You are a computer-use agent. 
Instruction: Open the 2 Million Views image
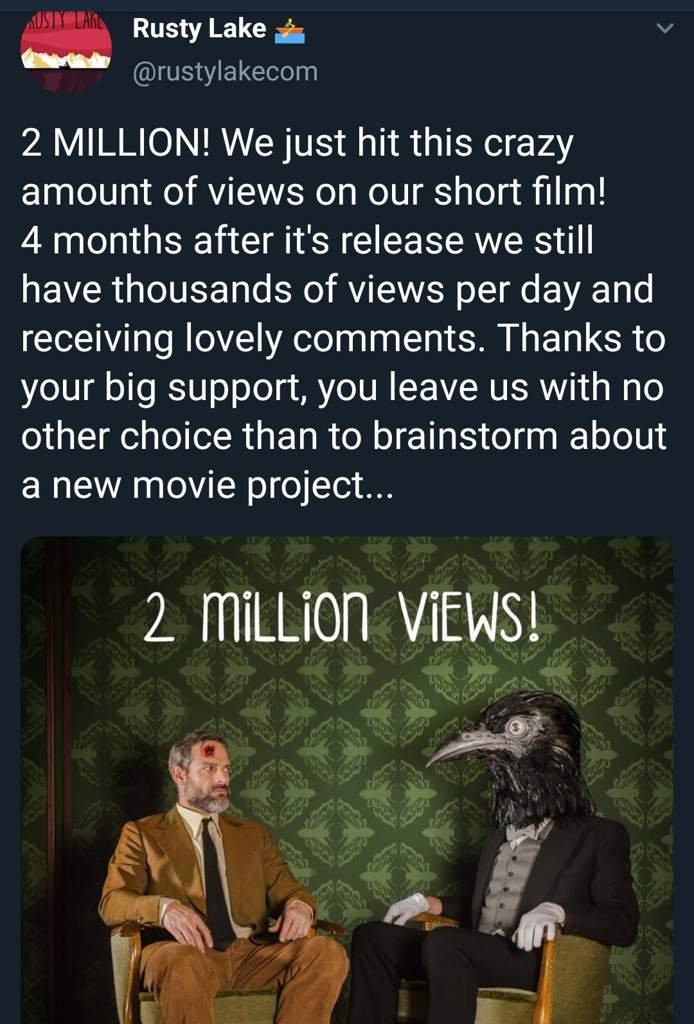pos(346,780)
